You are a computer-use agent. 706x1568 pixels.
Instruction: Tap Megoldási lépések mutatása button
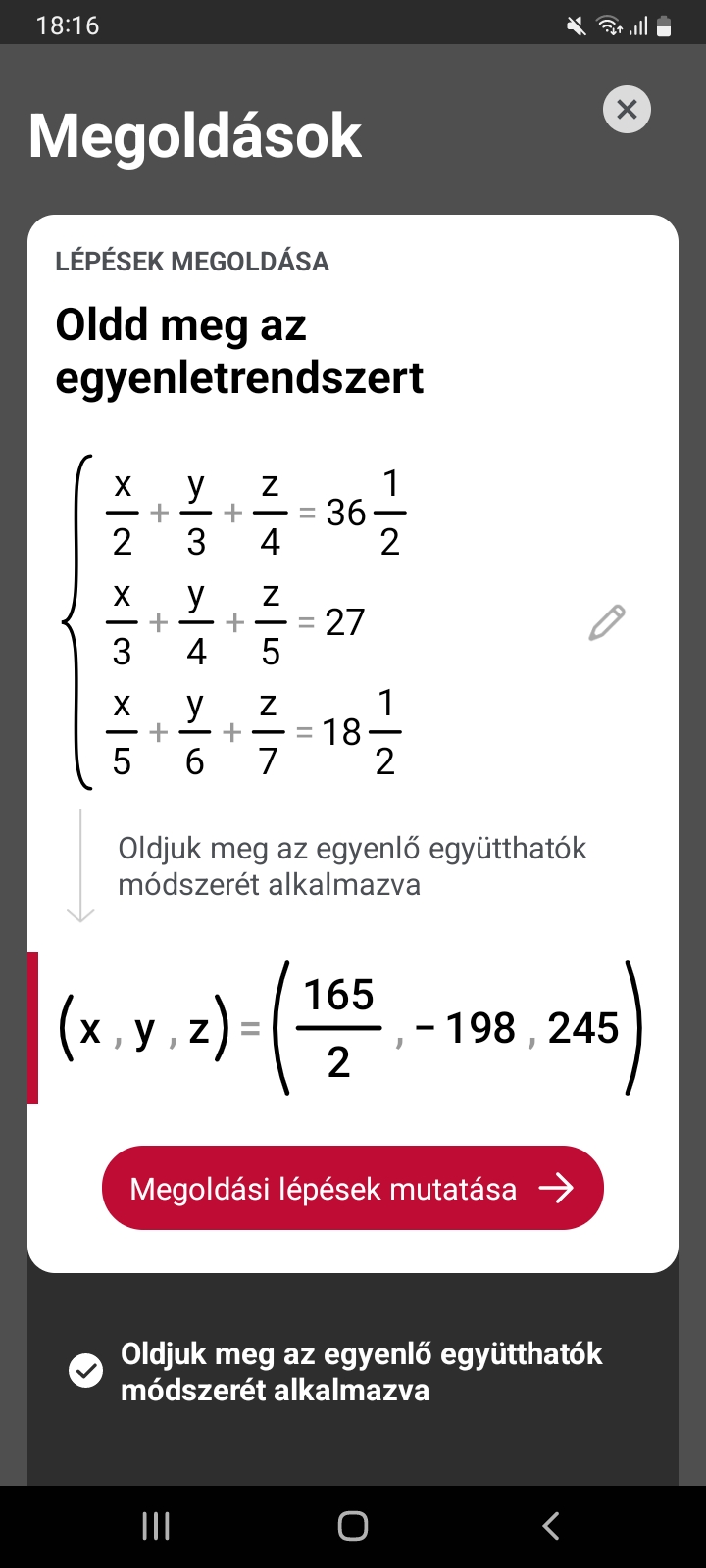(x=353, y=1188)
